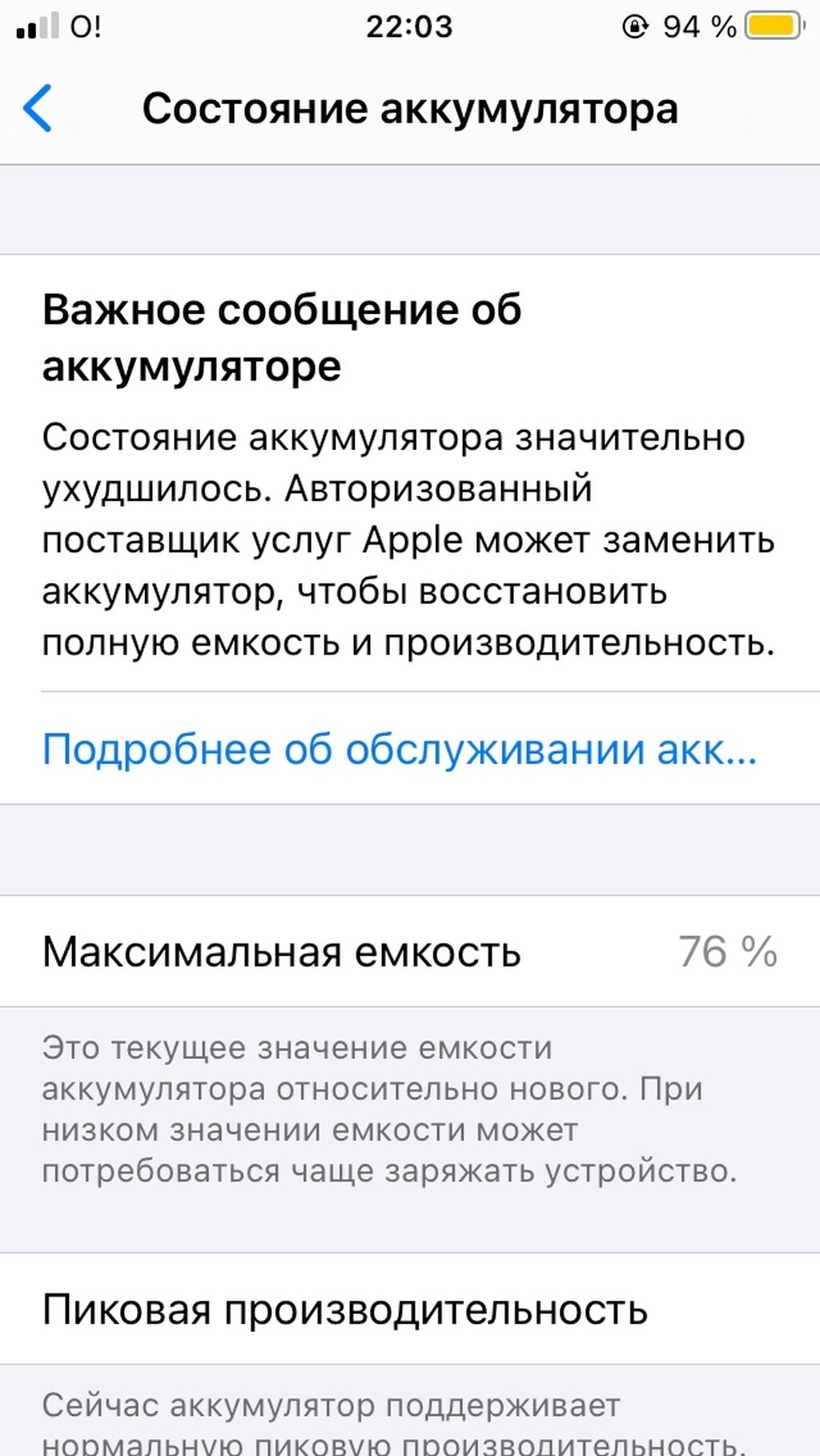Screen dimensions: 820x1456
Task: Open the battery service details link
Action: pyautogui.click(x=399, y=750)
